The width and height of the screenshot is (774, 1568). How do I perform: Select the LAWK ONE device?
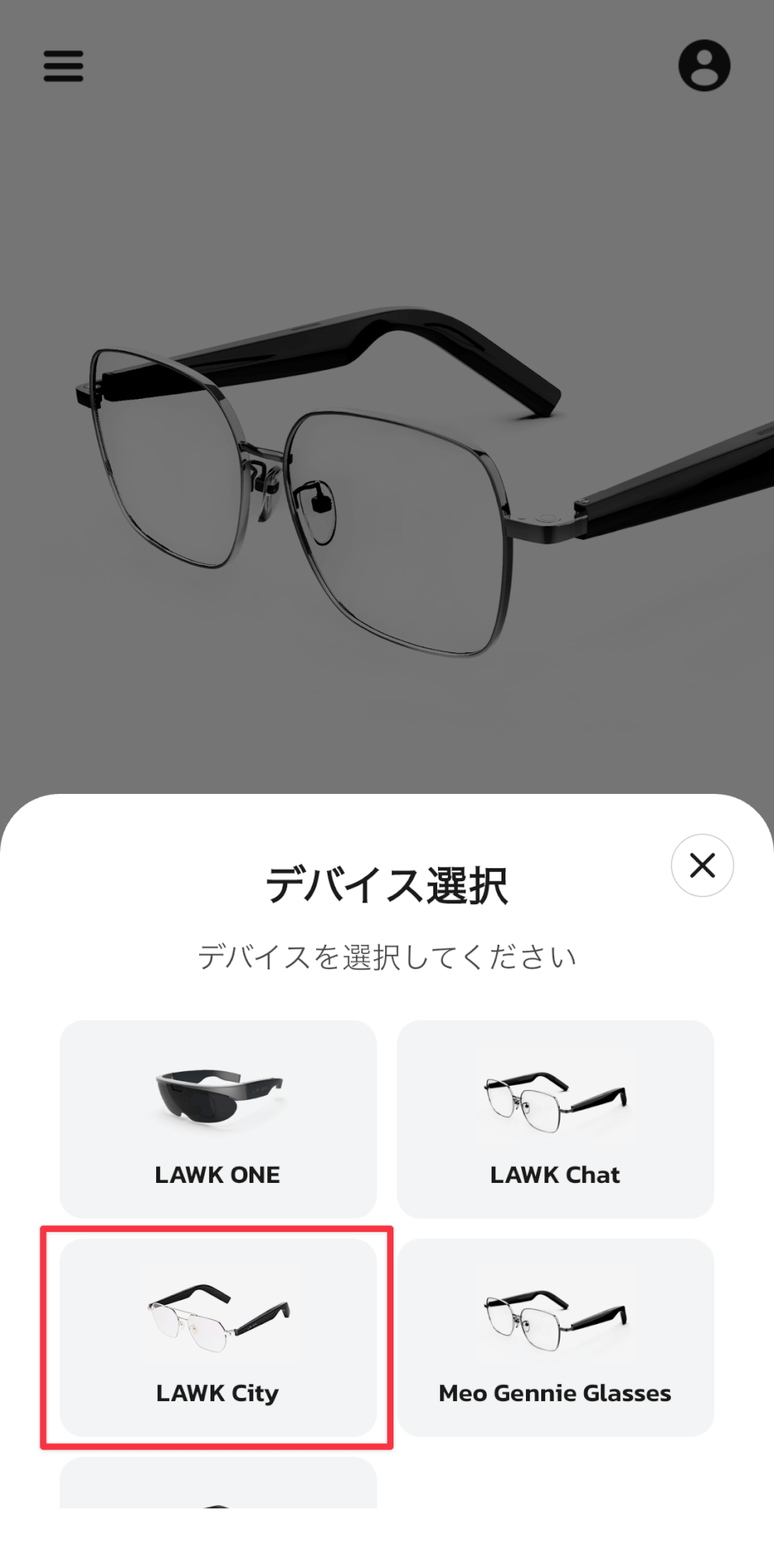pyautogui.click(x=218, y=1118)
